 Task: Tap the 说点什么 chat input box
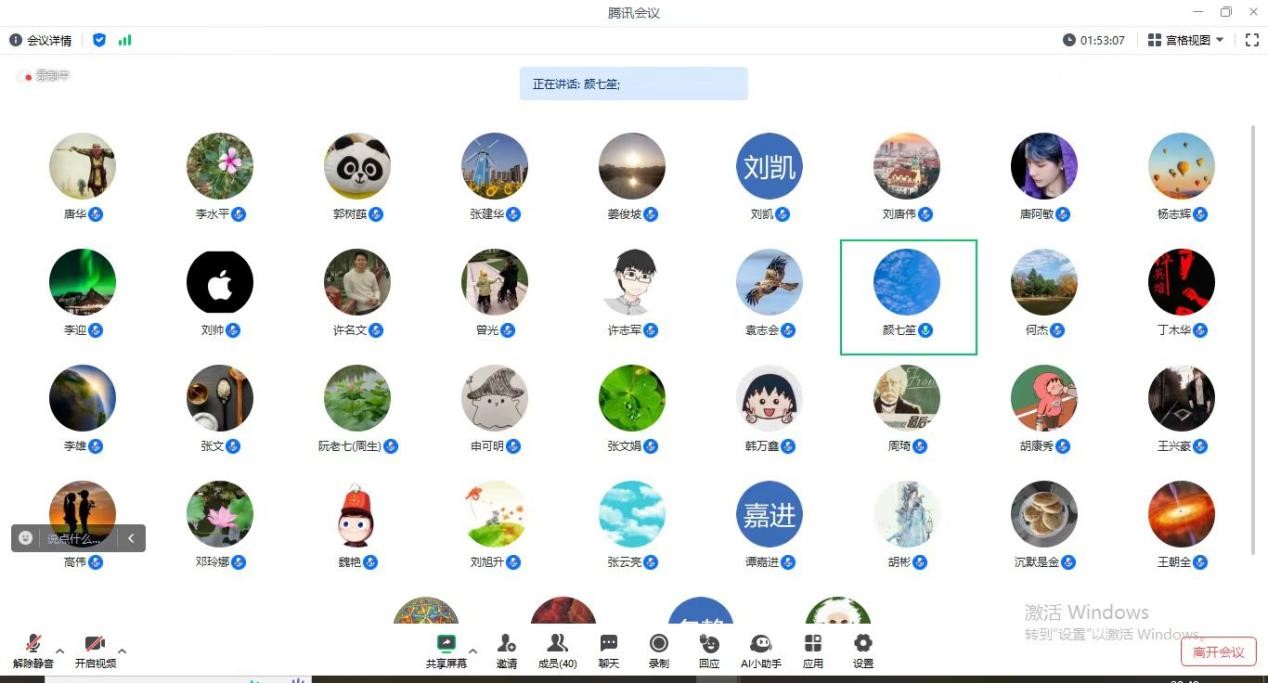tap(75, 538)
